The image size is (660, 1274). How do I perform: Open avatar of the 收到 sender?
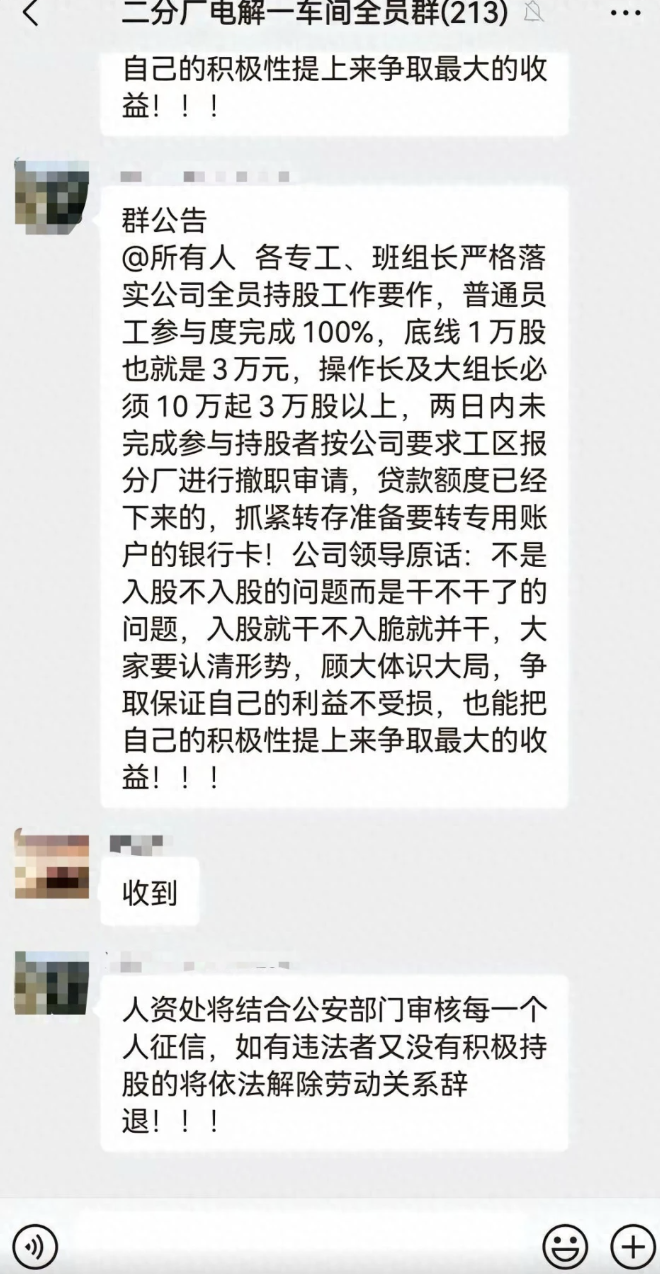pos(52,863)
